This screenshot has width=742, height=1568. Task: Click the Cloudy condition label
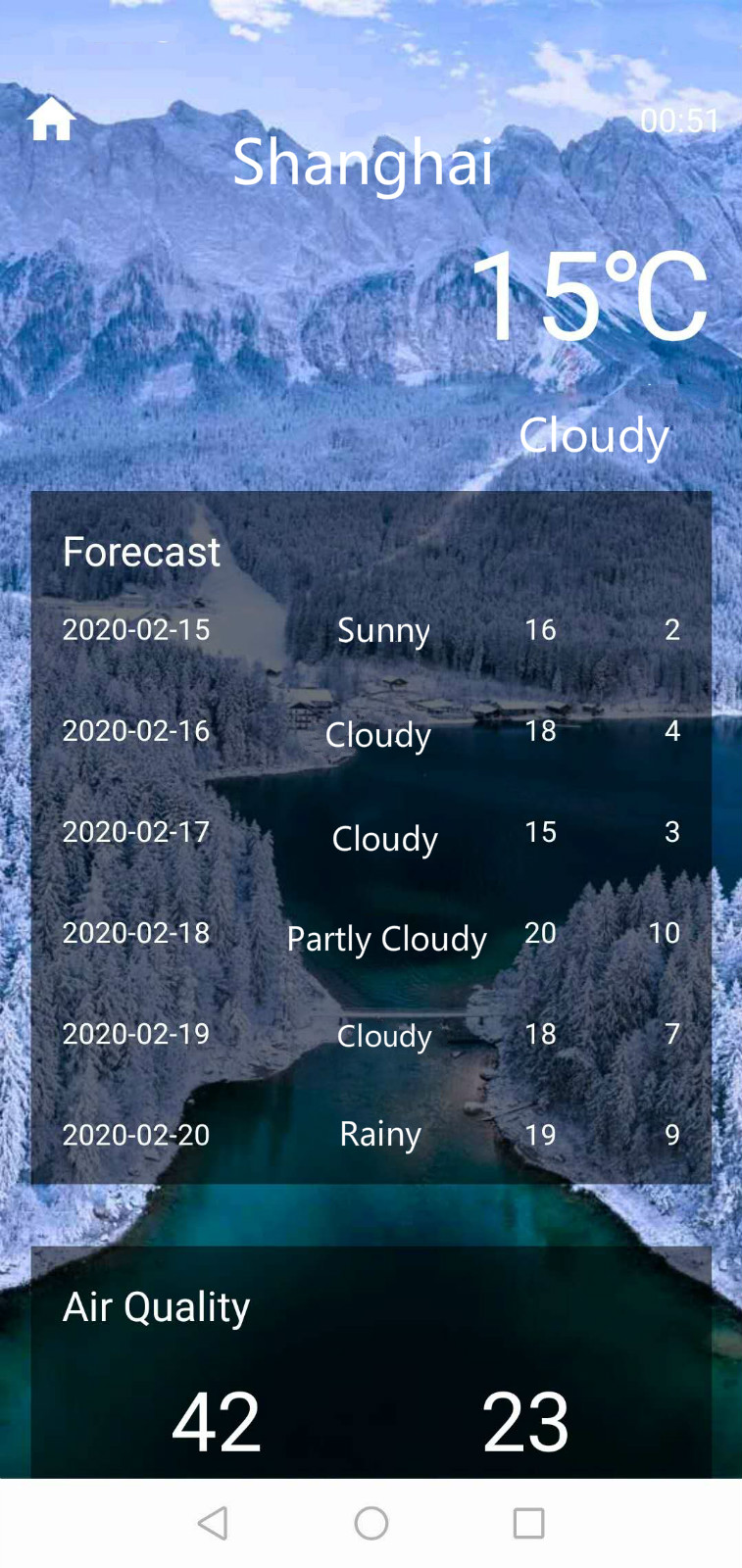click(592, 436)
